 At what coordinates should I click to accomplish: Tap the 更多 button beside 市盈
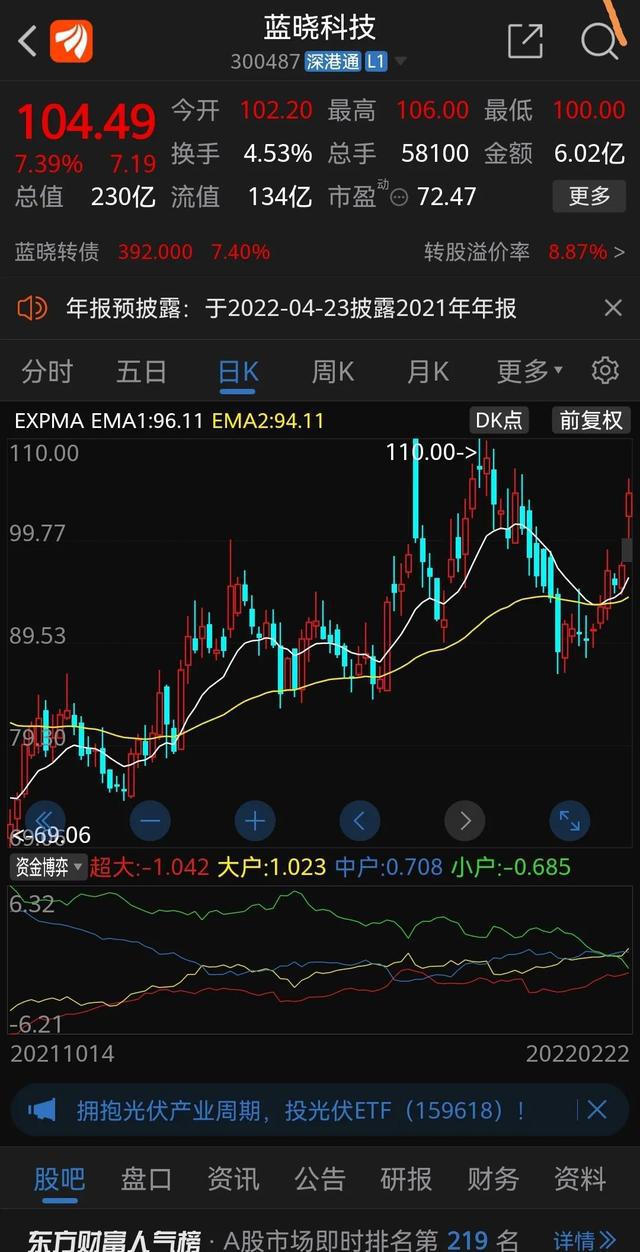pyautogui.click(x=589, y=196)
